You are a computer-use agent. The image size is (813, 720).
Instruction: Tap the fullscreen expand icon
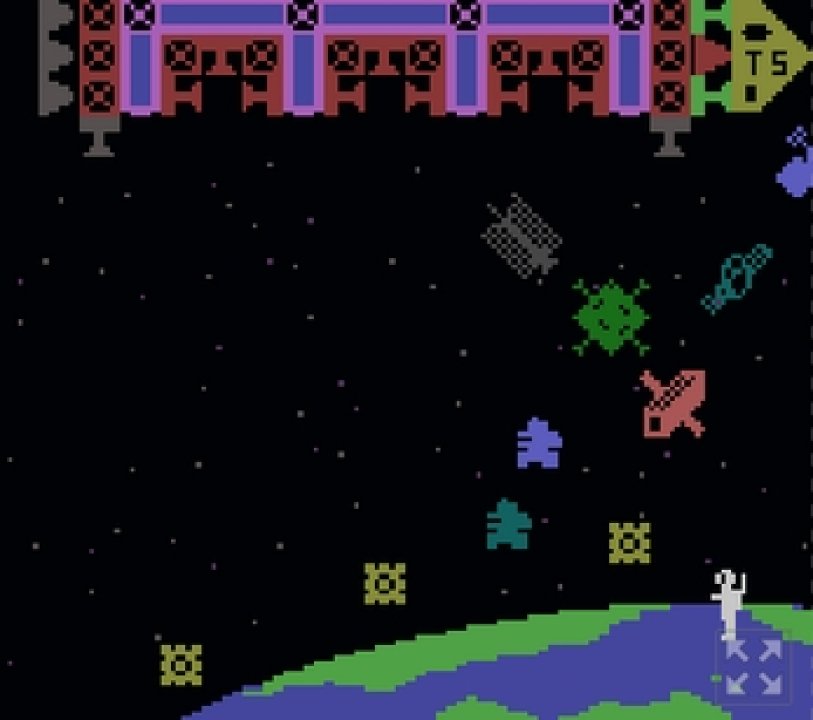click(x=753, y=667)
